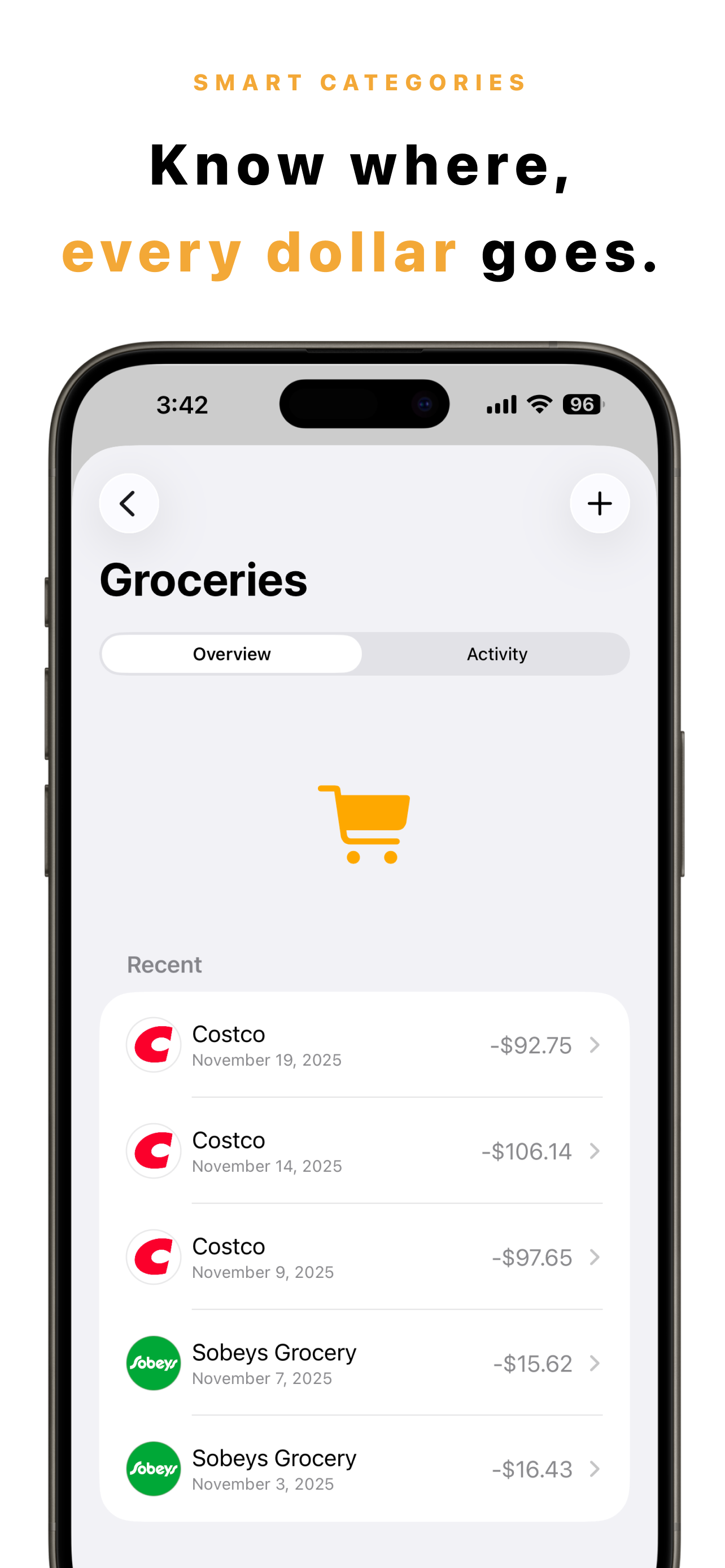The image size is (725, 1568).
Task: Tap the Groceries category title
Action: click(x=204, y=580)
